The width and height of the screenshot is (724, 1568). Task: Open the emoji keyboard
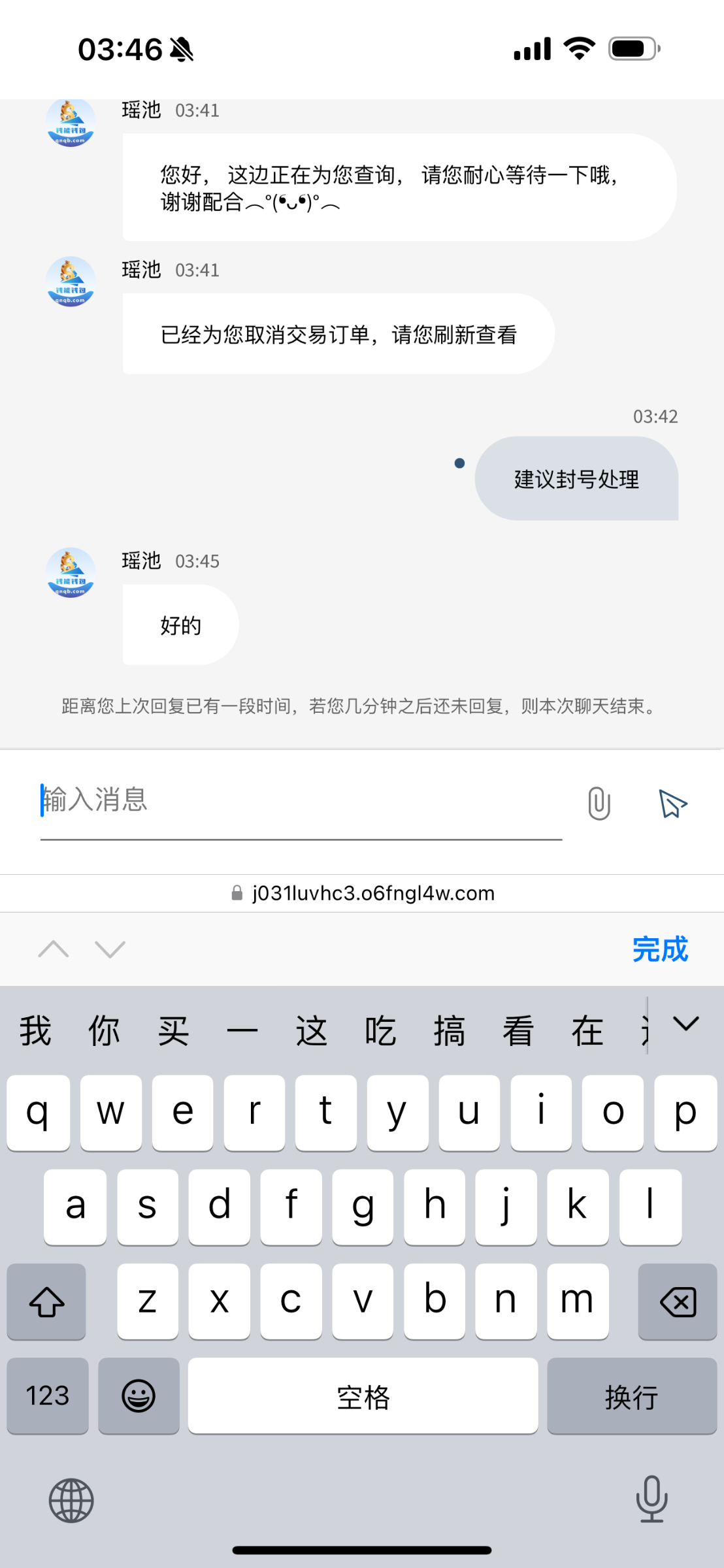(x=139, y=1396)
